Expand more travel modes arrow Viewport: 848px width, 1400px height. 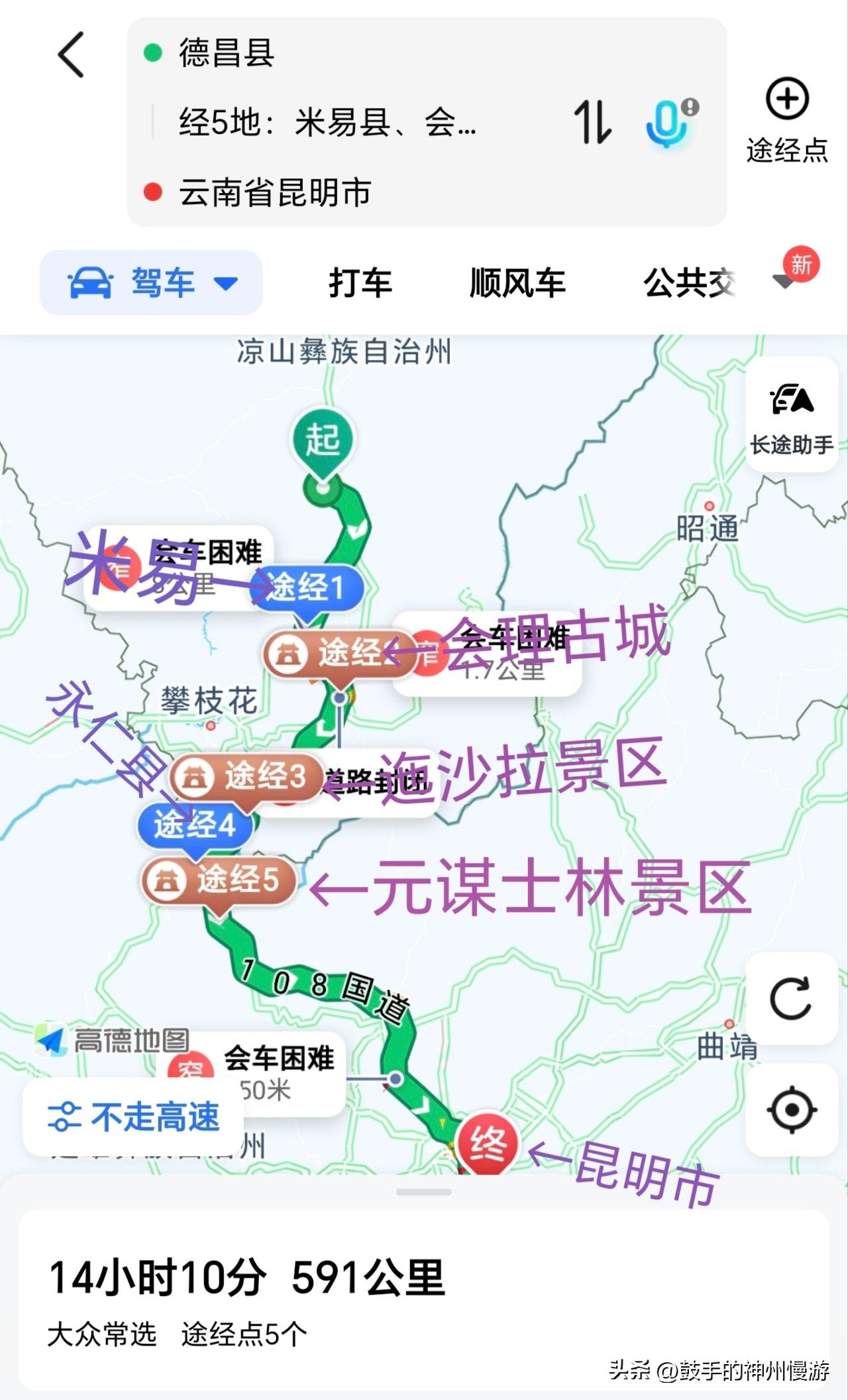(784, 281)
